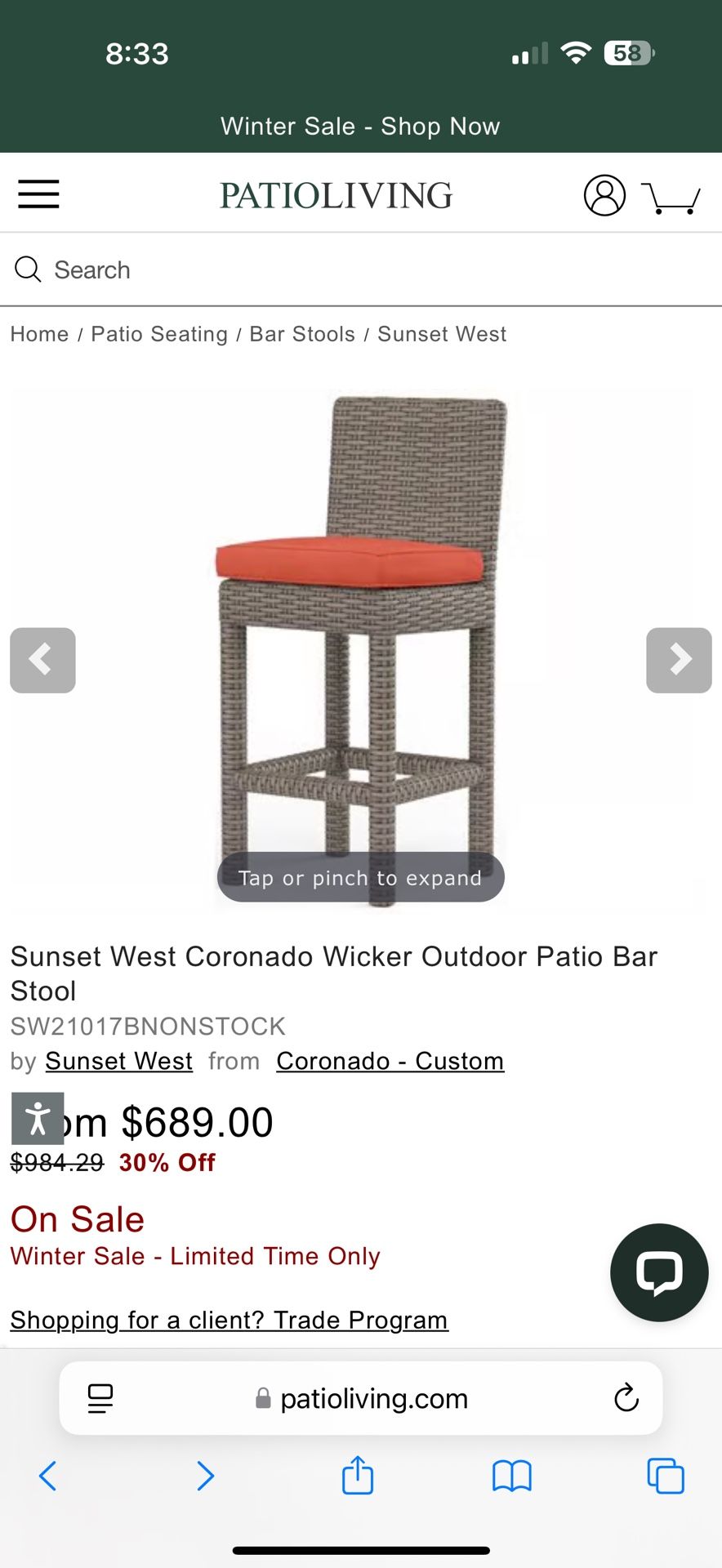Open the Sunset West breadcrumb

point(442,334)
